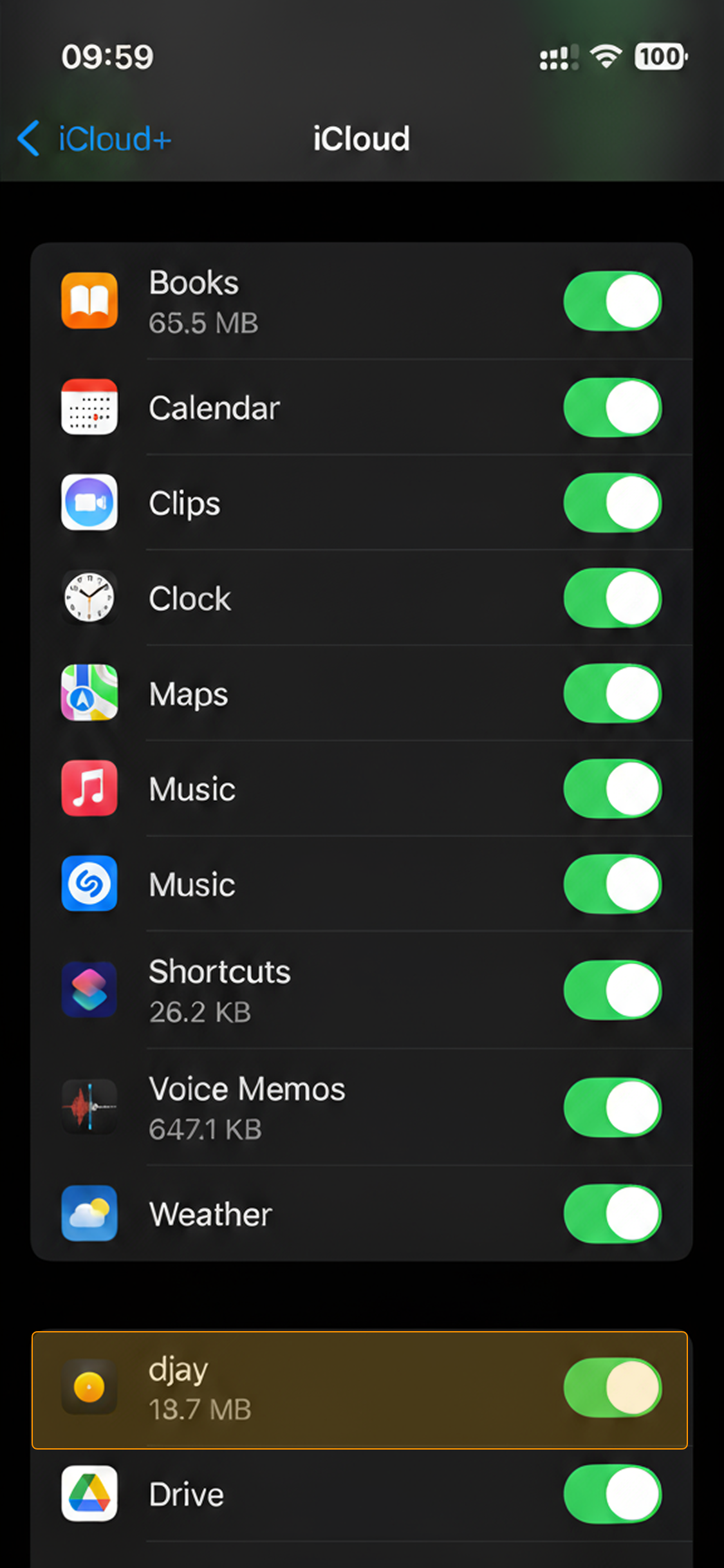This screenshot has height=1568, width=724.
Task: Disable iCloud sync for Books
Action: [x=612, y=301]
